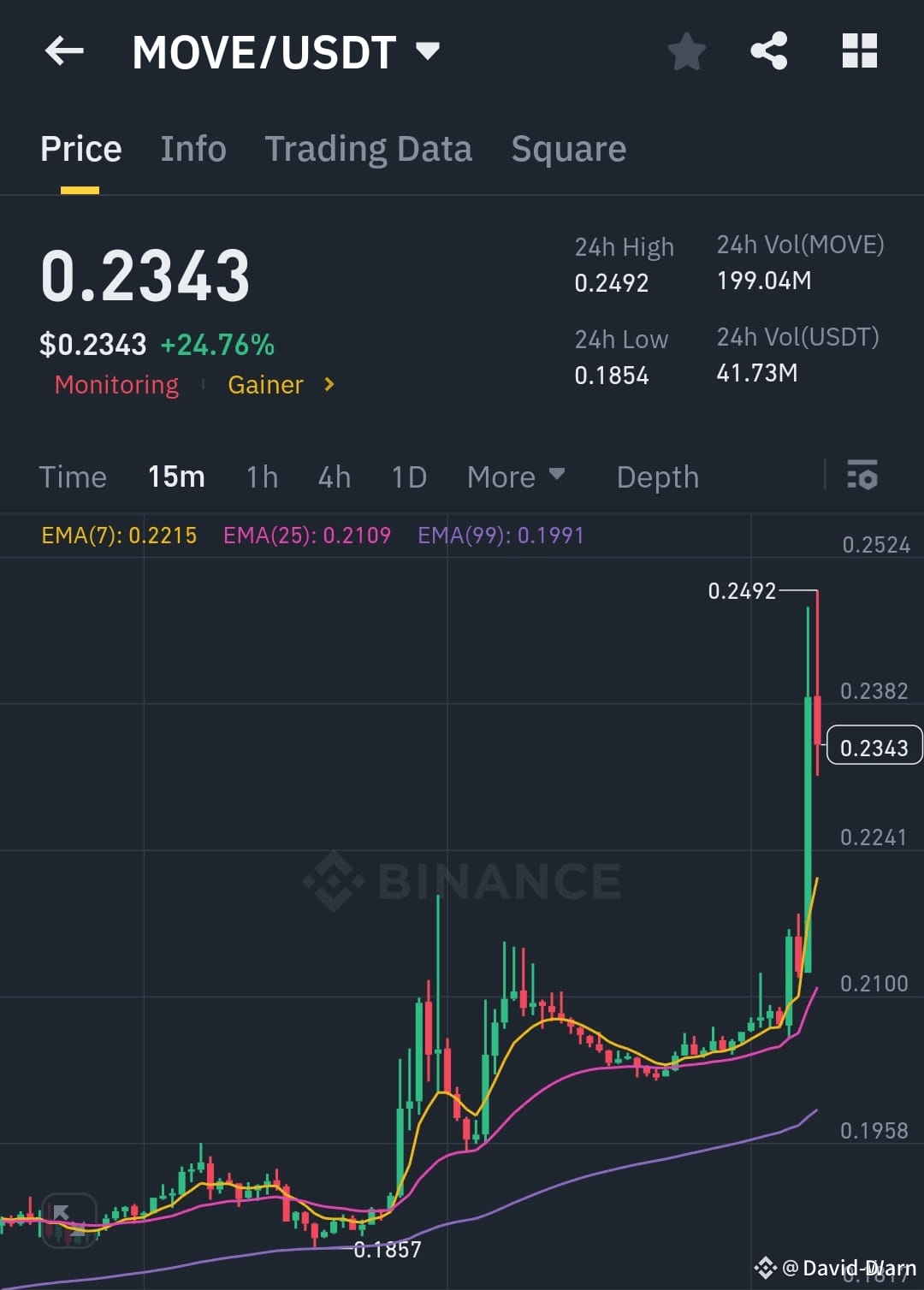
Task: Select the 1D timeframe
Action: coord(408,476)
